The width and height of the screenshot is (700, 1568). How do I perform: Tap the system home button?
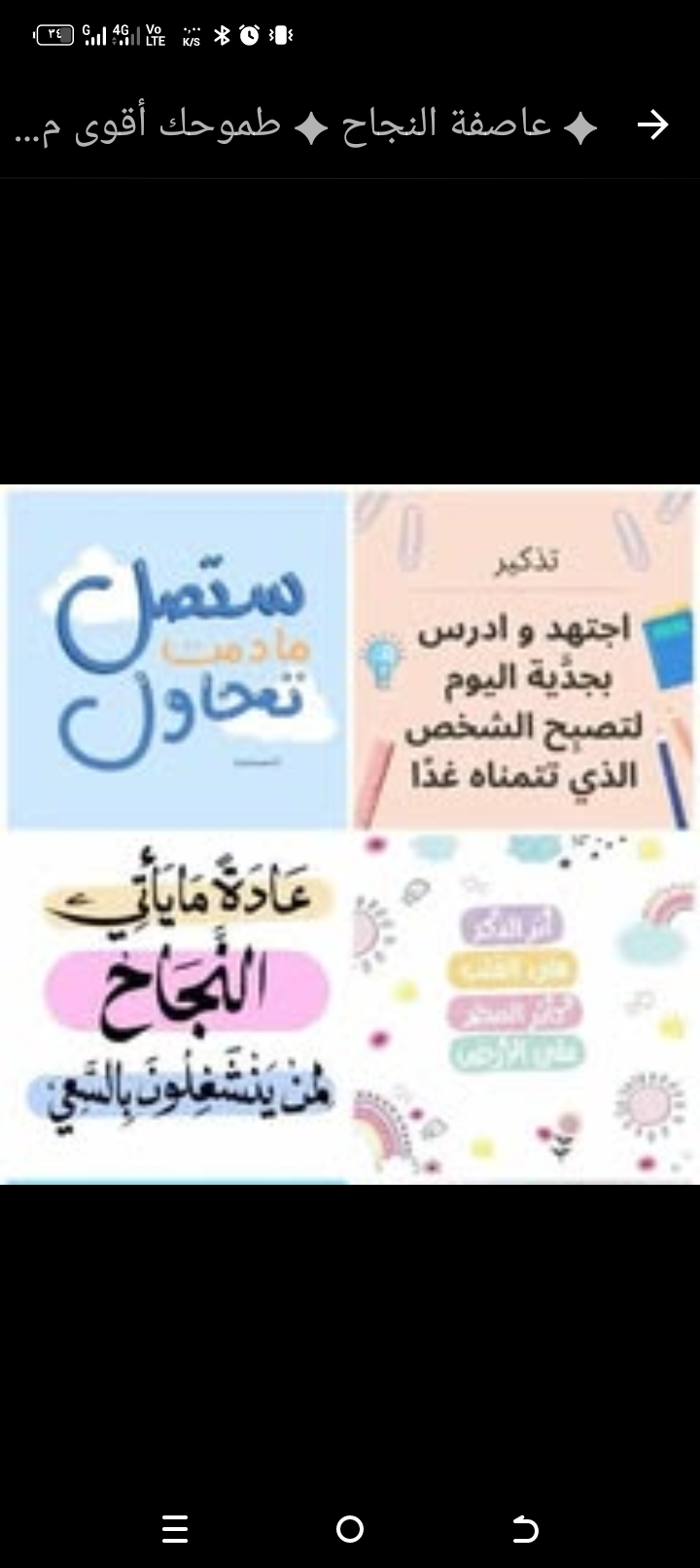(349, 1529)
